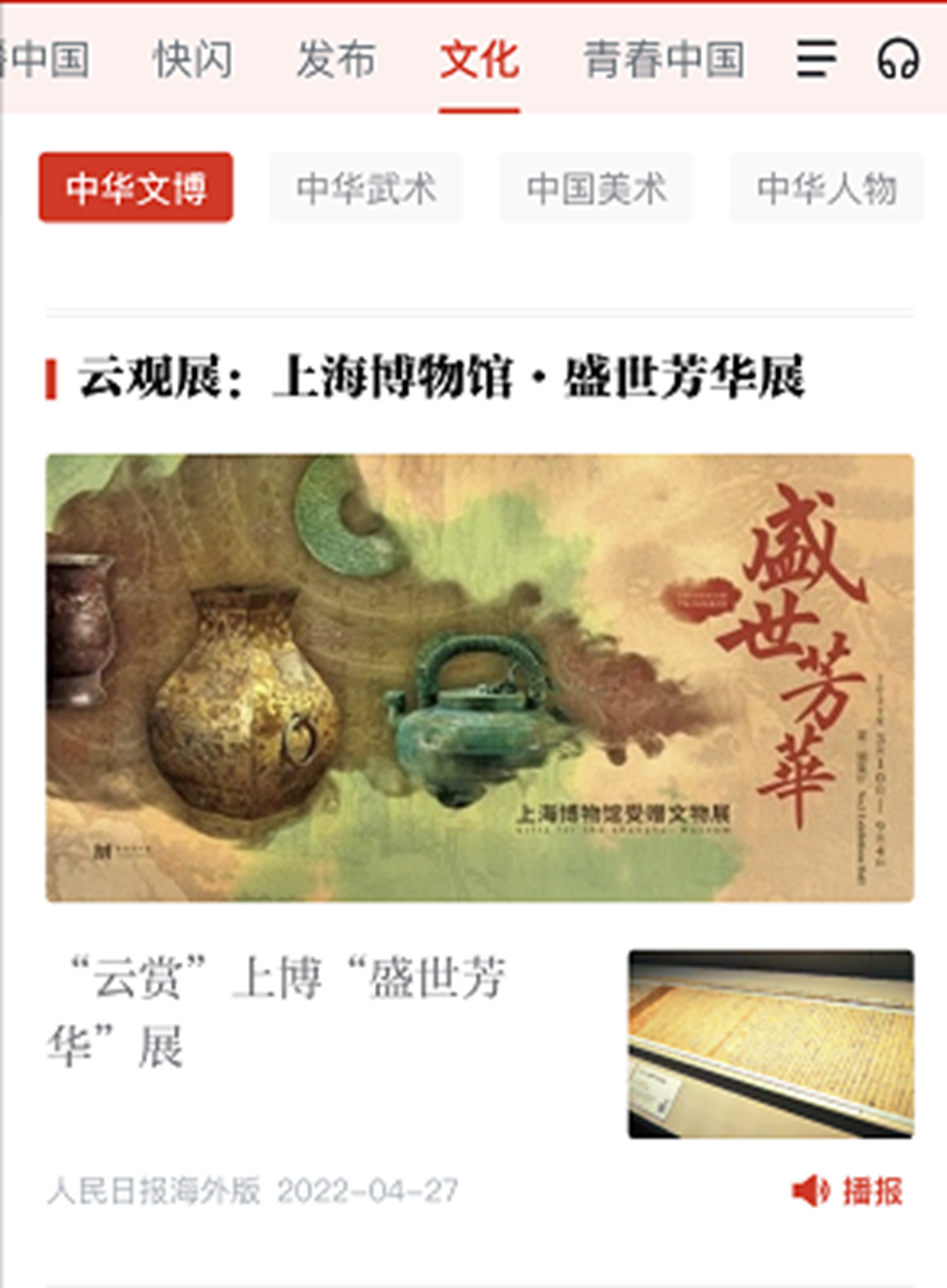Choose the 中华人物 category

point(826,187)
